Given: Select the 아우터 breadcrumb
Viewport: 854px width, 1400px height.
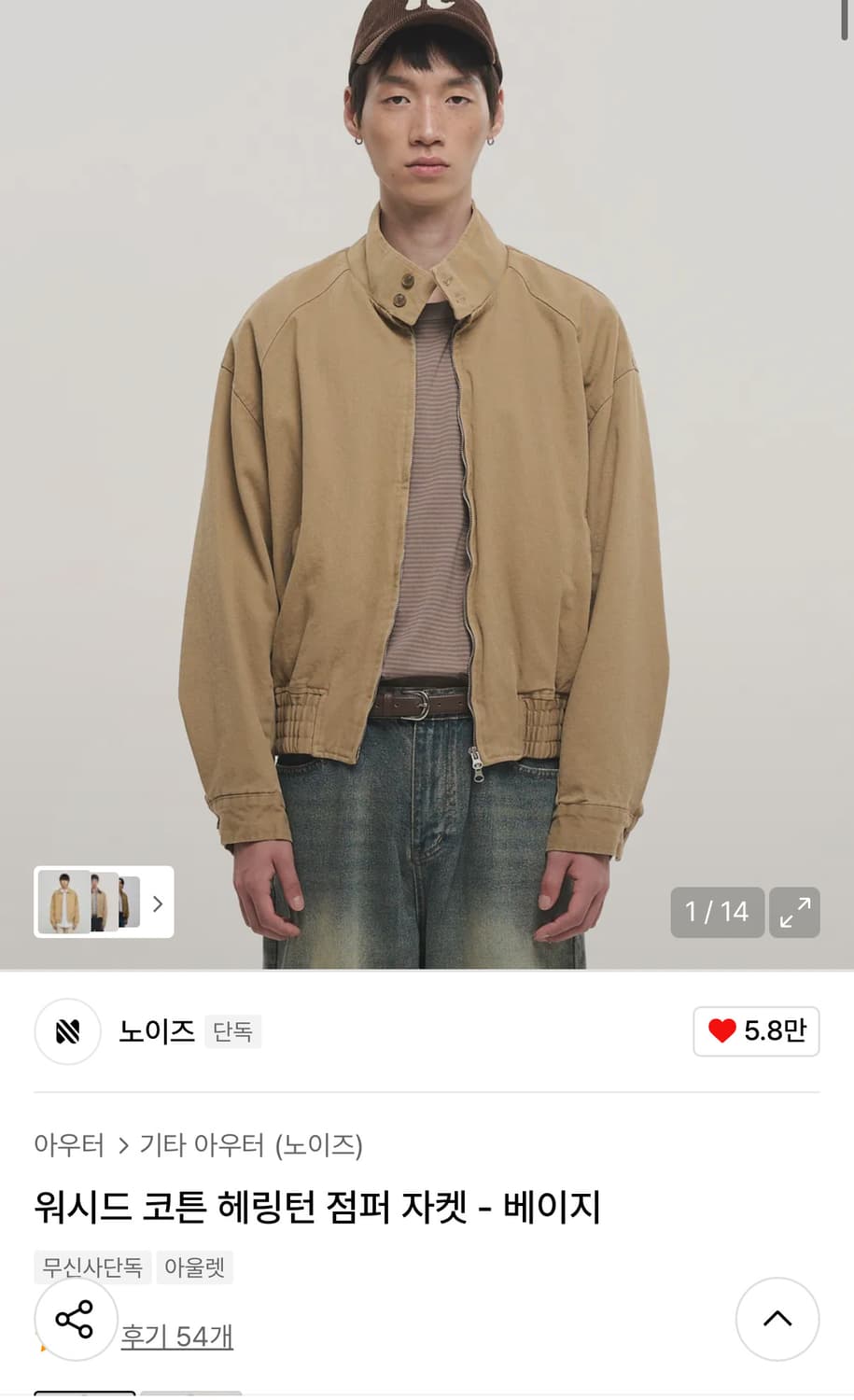Looking at the screenshot, I should click(x=67, y=1146).
